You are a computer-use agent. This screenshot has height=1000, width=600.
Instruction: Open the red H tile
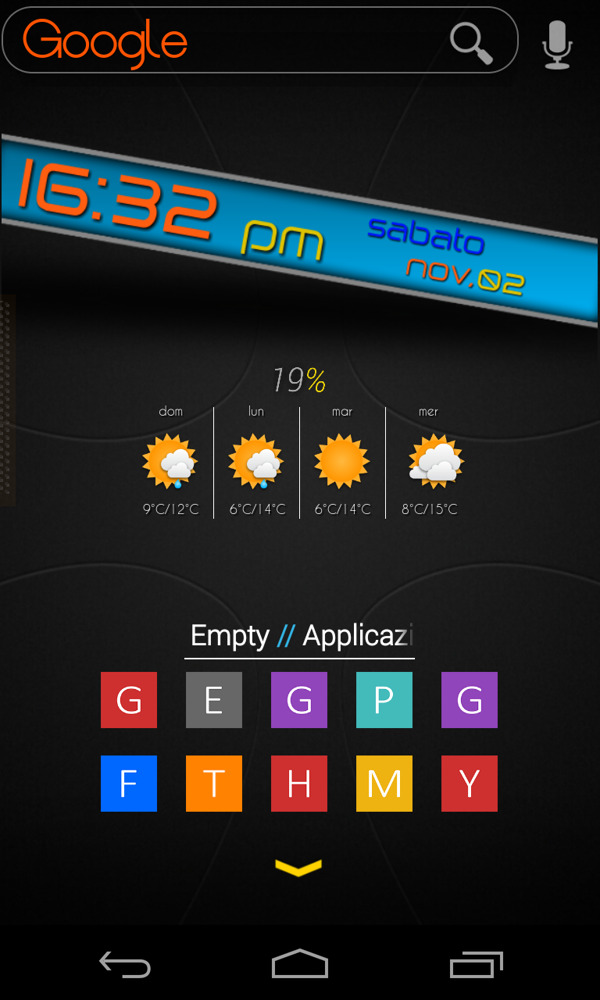299,783
